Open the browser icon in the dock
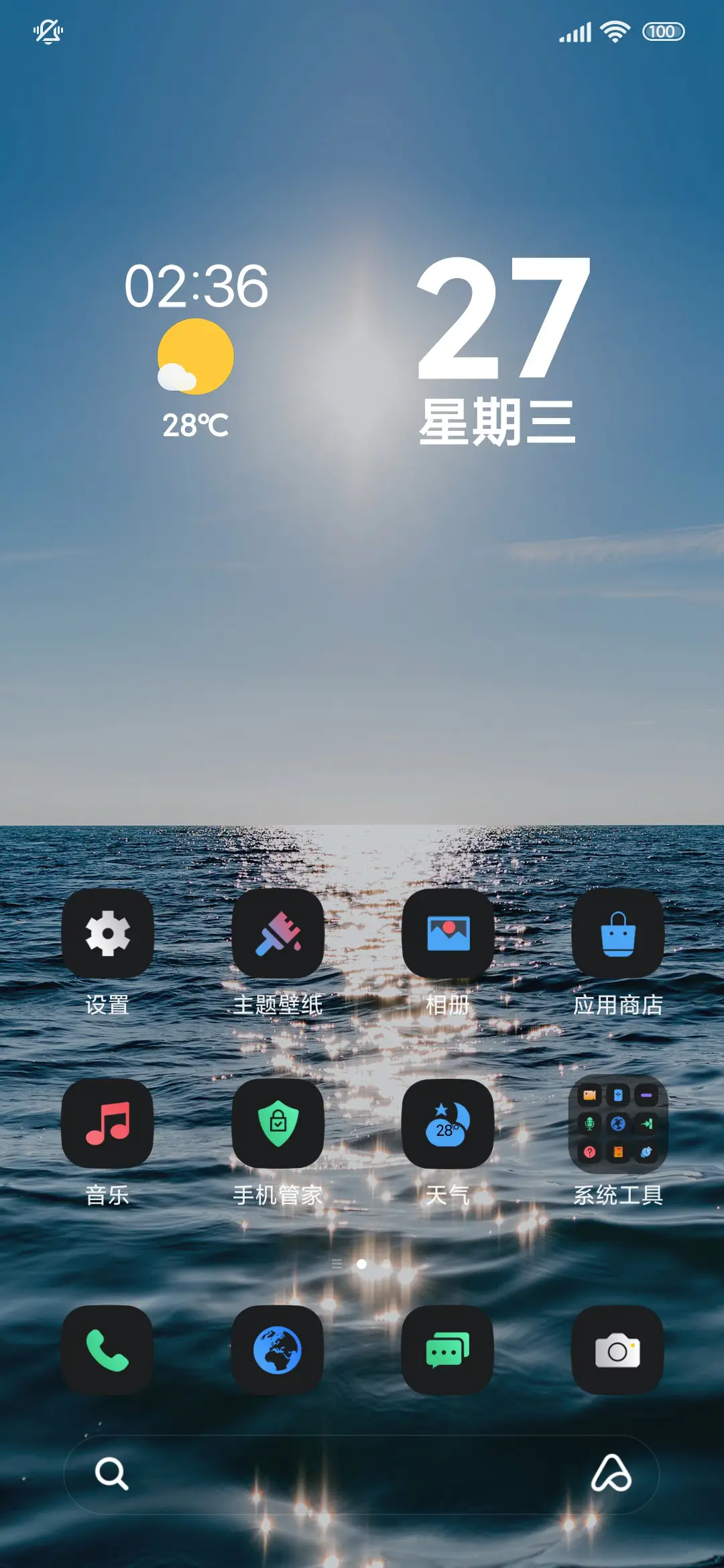 point(279,1350)
